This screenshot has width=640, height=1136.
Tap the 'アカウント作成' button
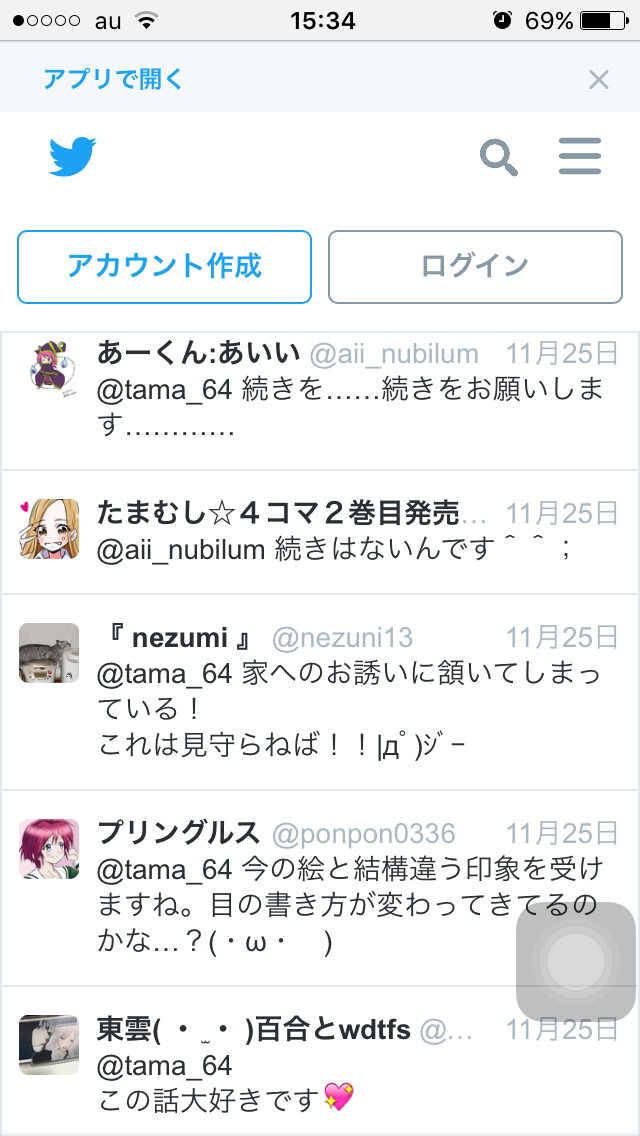[x=165, y=266]
